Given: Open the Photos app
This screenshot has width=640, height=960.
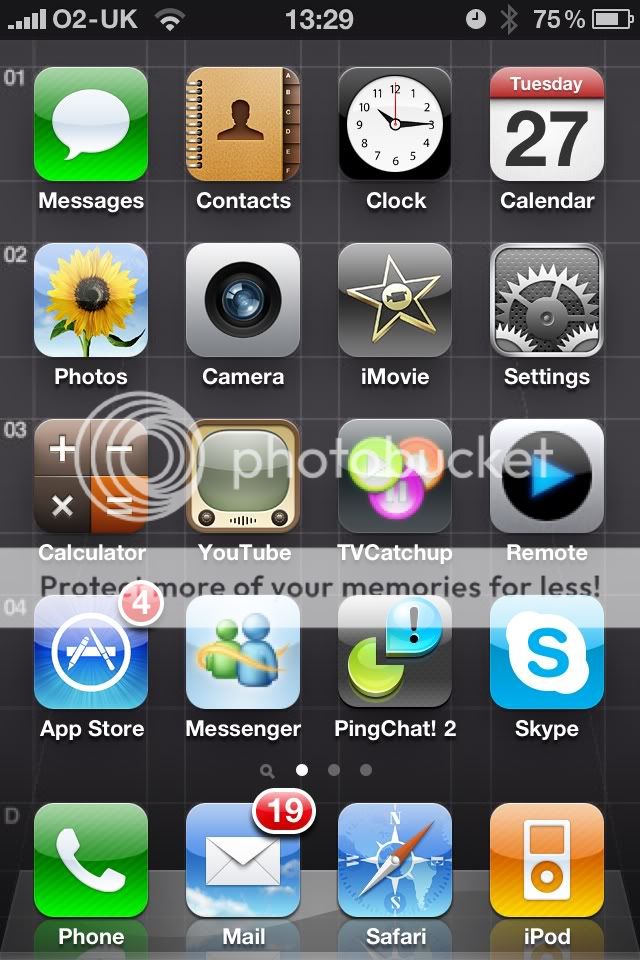Looking at the screenshot, I should [91, 300].
